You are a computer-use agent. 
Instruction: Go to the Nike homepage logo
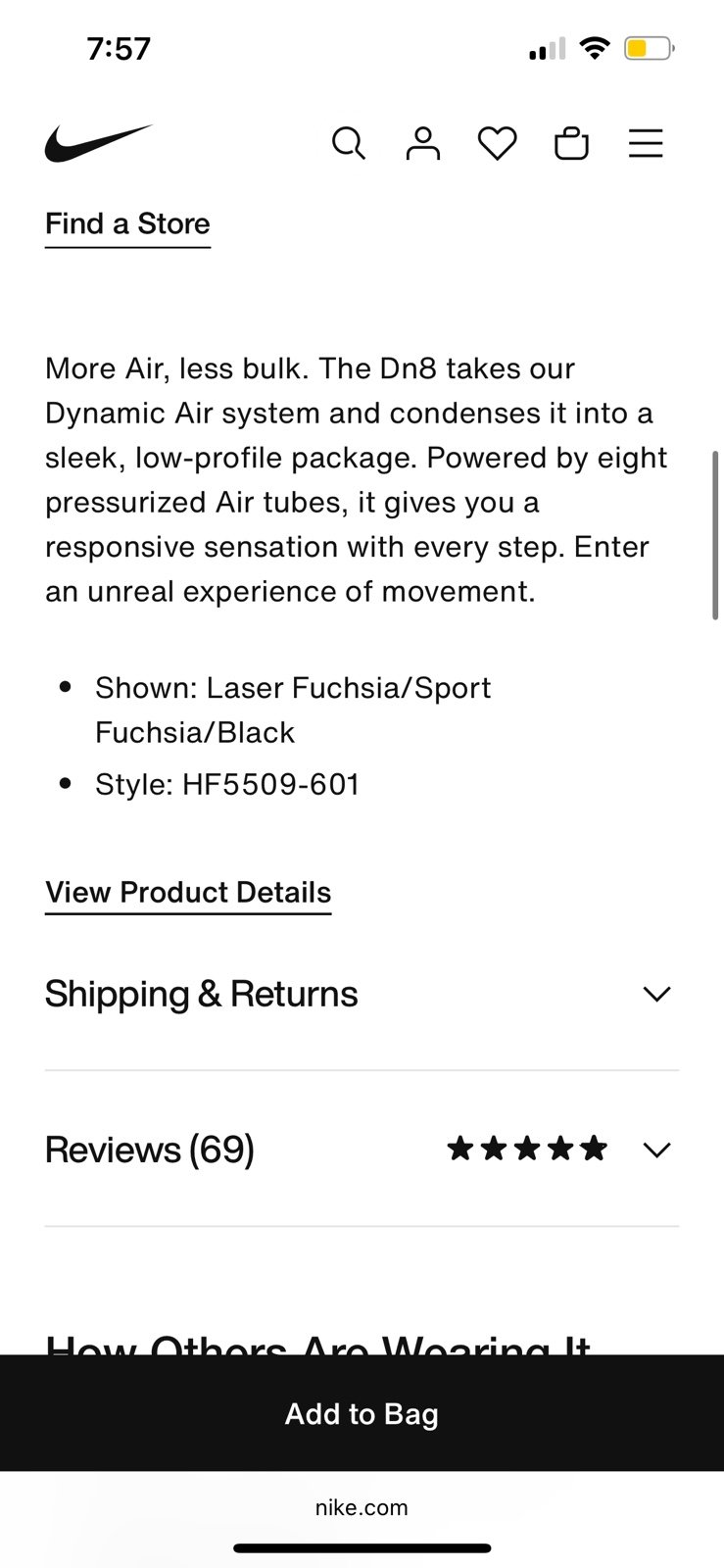(x=98, y=144)
